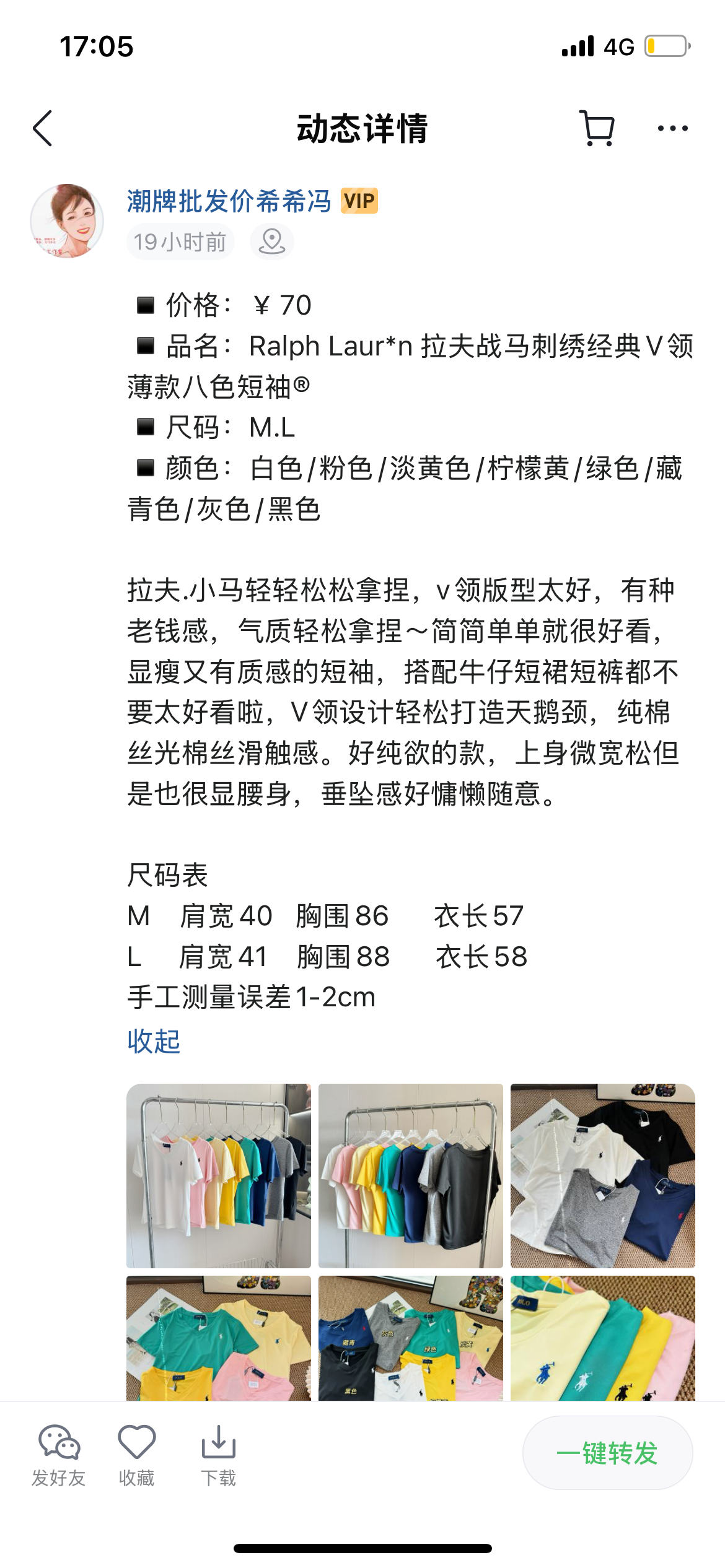Image resolution: width=725 pixels, height=1568 pixels.
Task: Collapse the post text with 收起
Action: pyautogui.click(x=154, y=1041)
